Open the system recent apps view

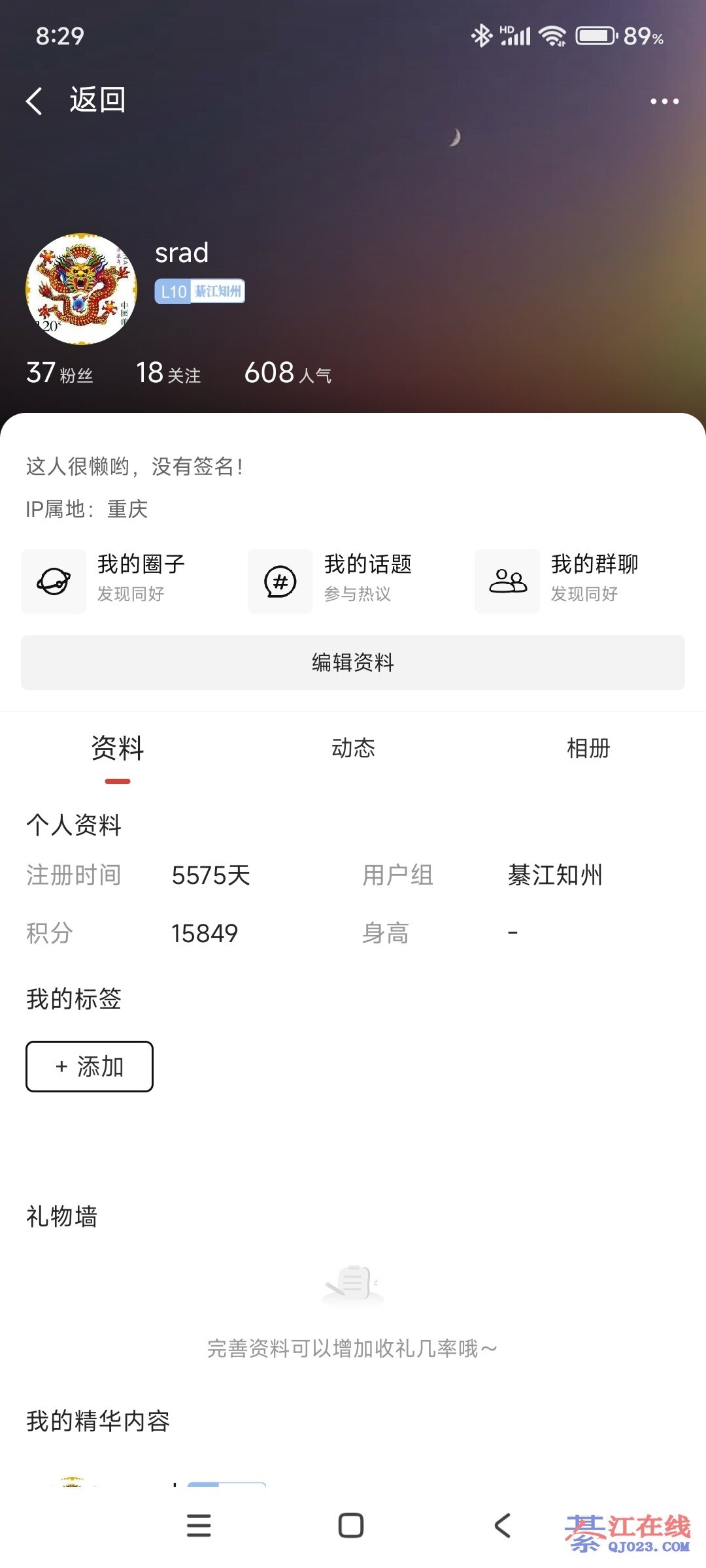tap(199, 1526)
